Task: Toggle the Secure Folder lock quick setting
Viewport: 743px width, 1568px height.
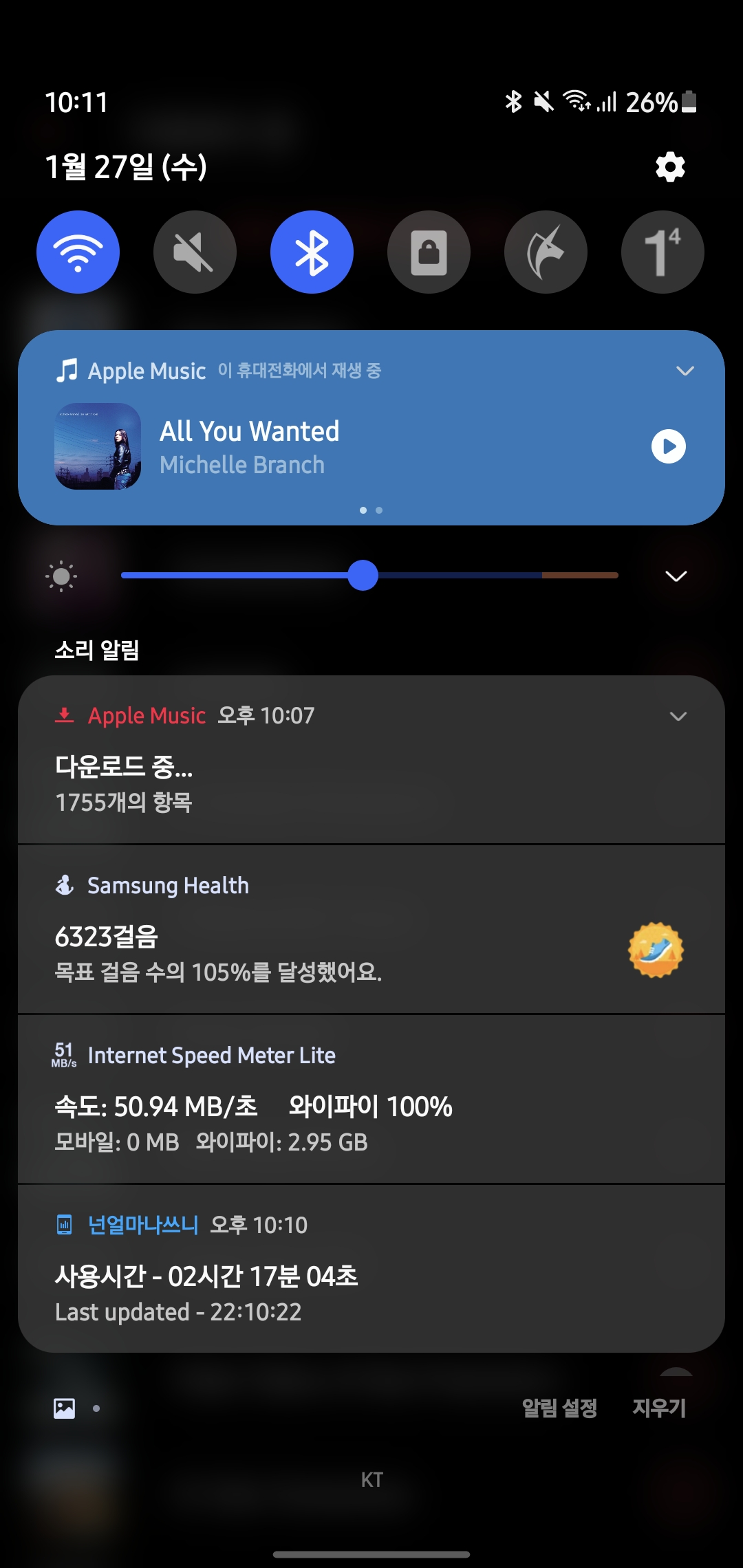Action: click(429, 252)
